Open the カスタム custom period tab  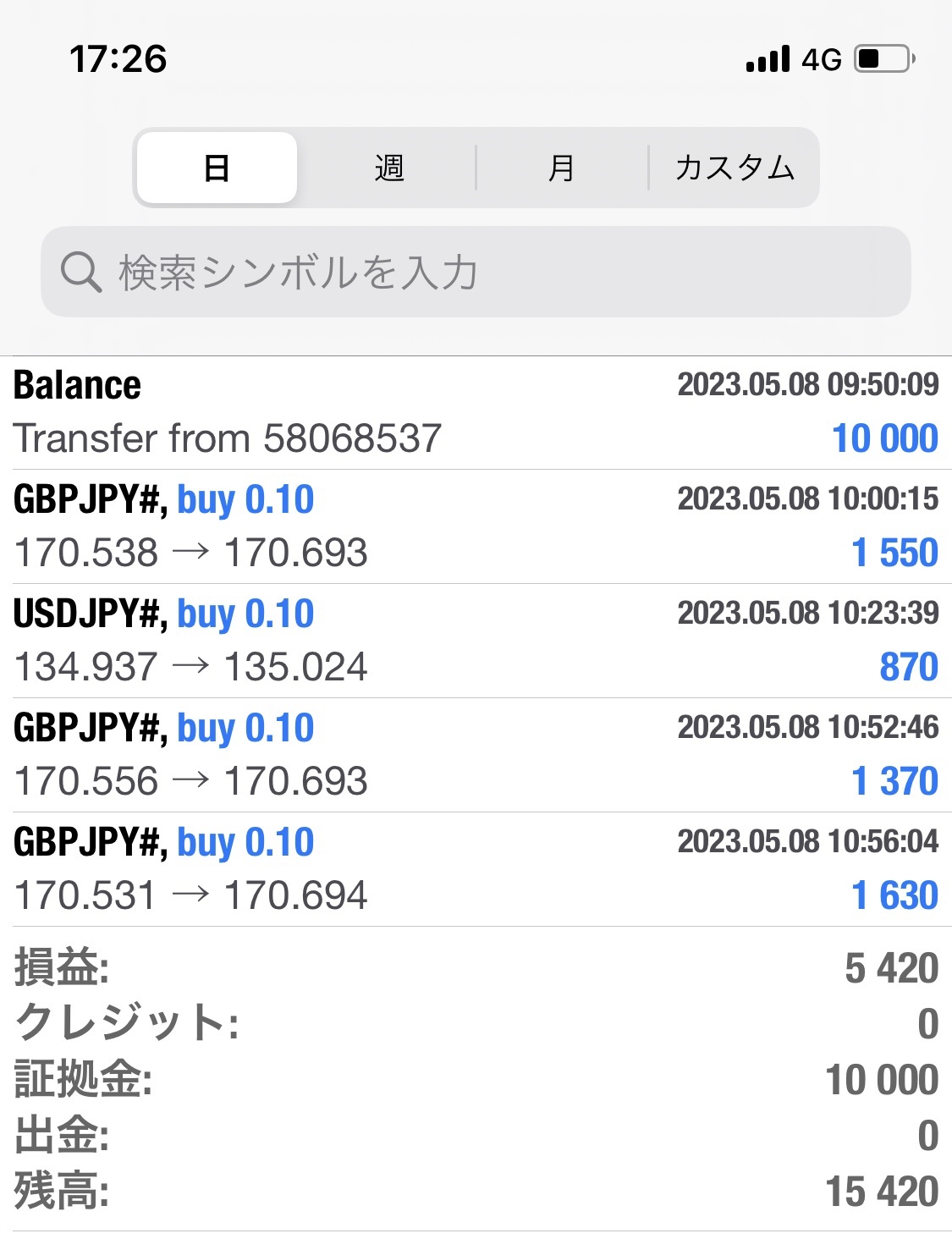734,168
